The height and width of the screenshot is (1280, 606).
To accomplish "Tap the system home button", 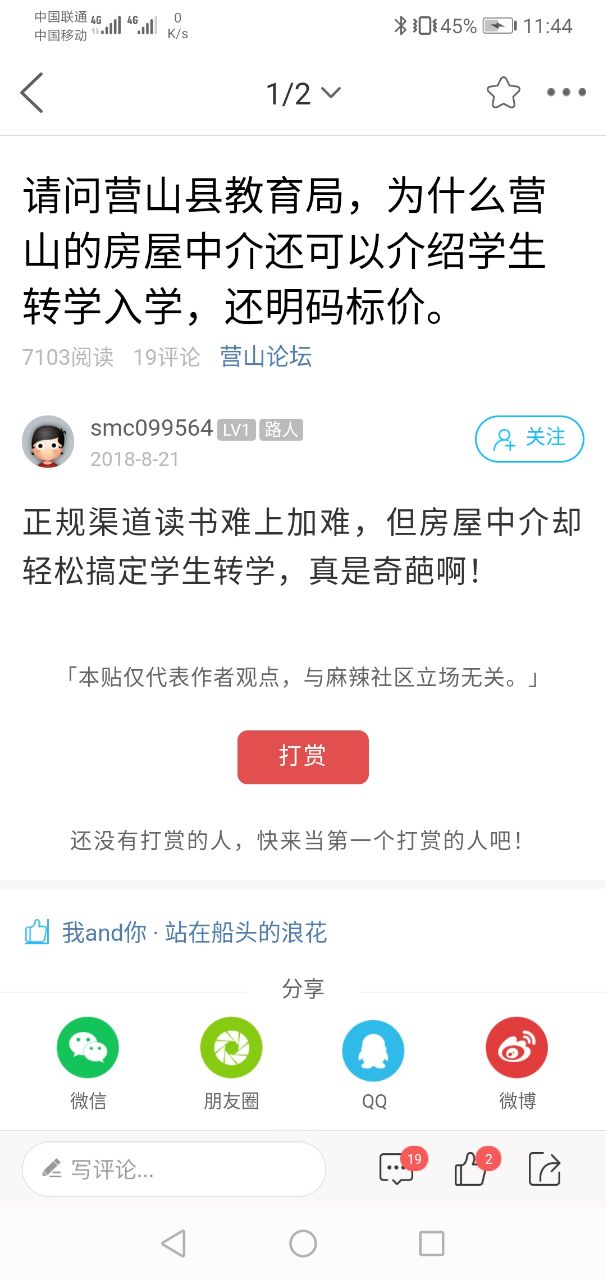I will coord(303,1243).
